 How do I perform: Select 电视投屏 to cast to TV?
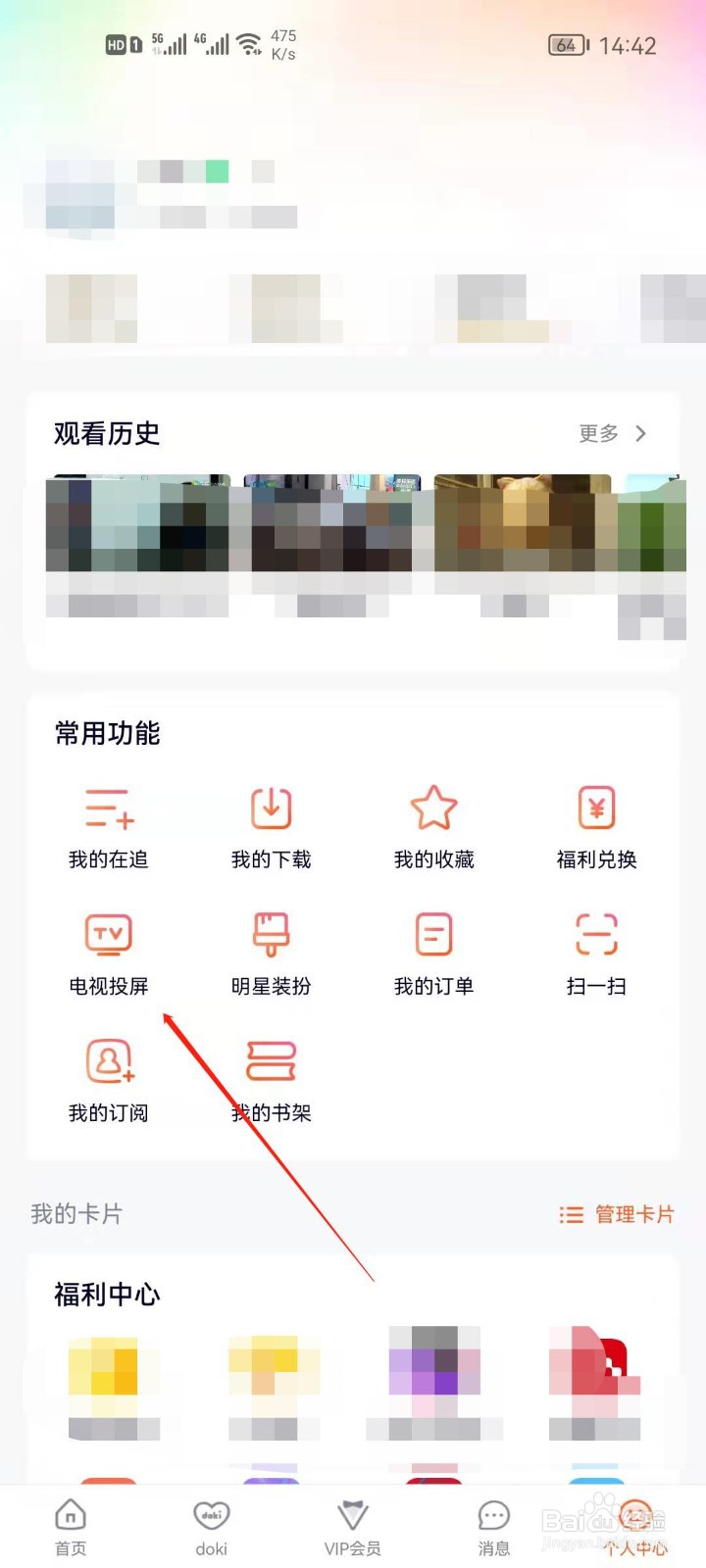coord(108,954)
